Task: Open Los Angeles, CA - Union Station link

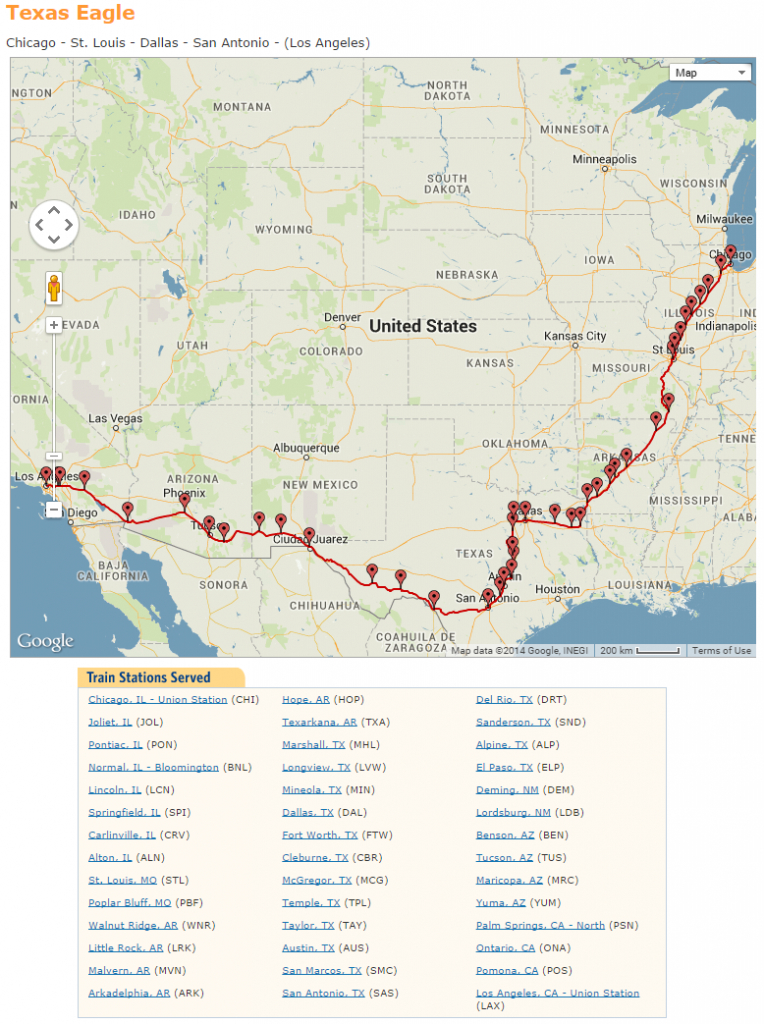Action: tap(557, 993)
